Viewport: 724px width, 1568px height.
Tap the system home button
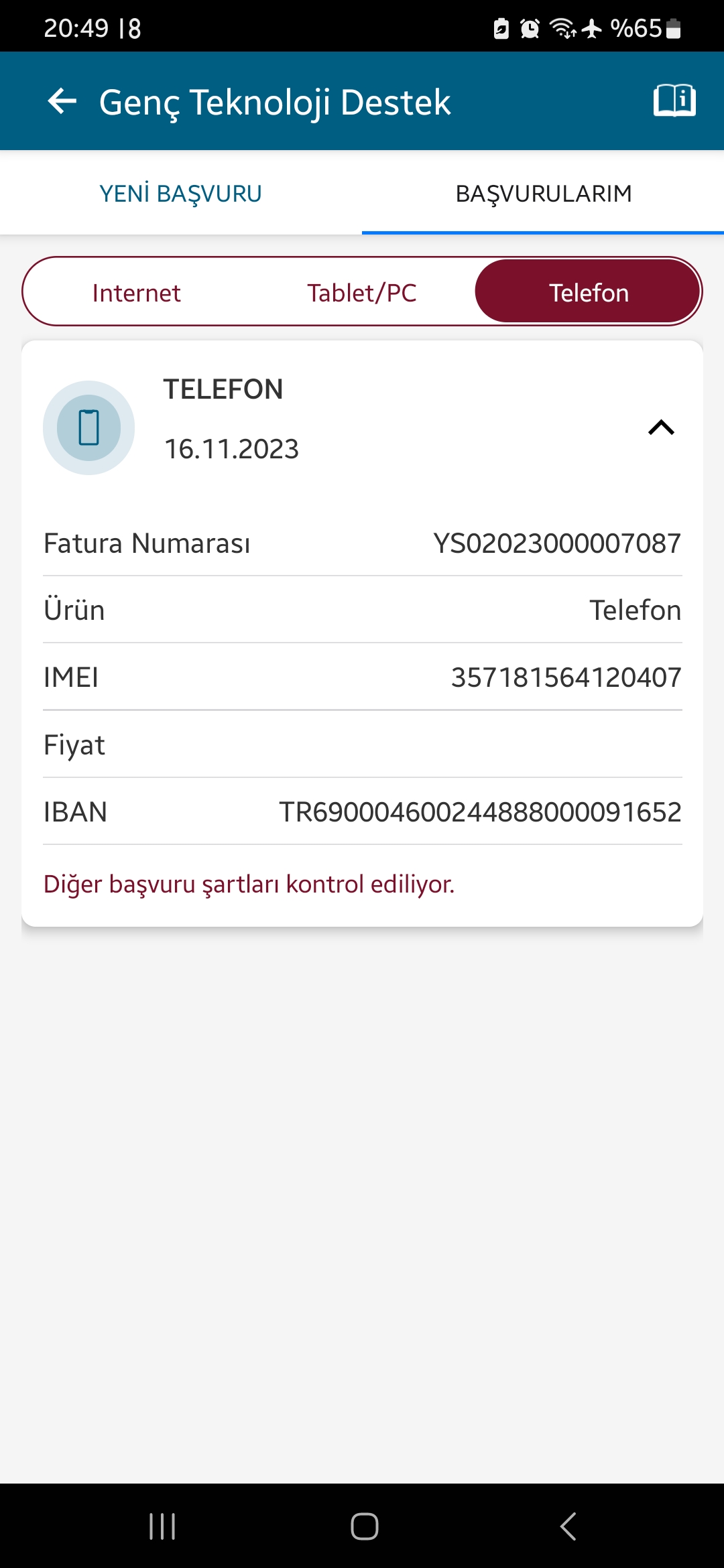pyautogui.click(x=364, y=1526)
